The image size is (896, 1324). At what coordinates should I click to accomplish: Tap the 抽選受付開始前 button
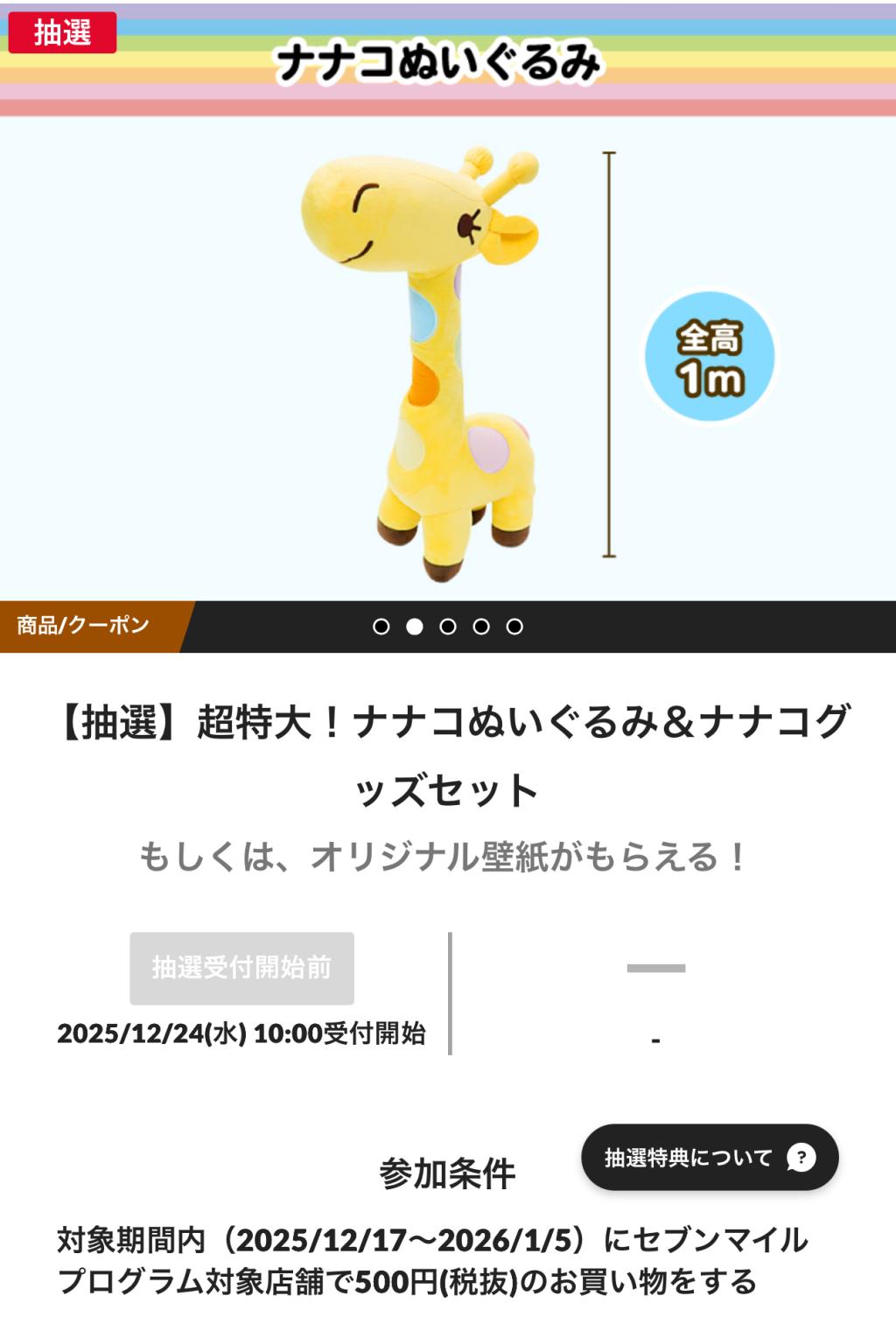point(241,967)
